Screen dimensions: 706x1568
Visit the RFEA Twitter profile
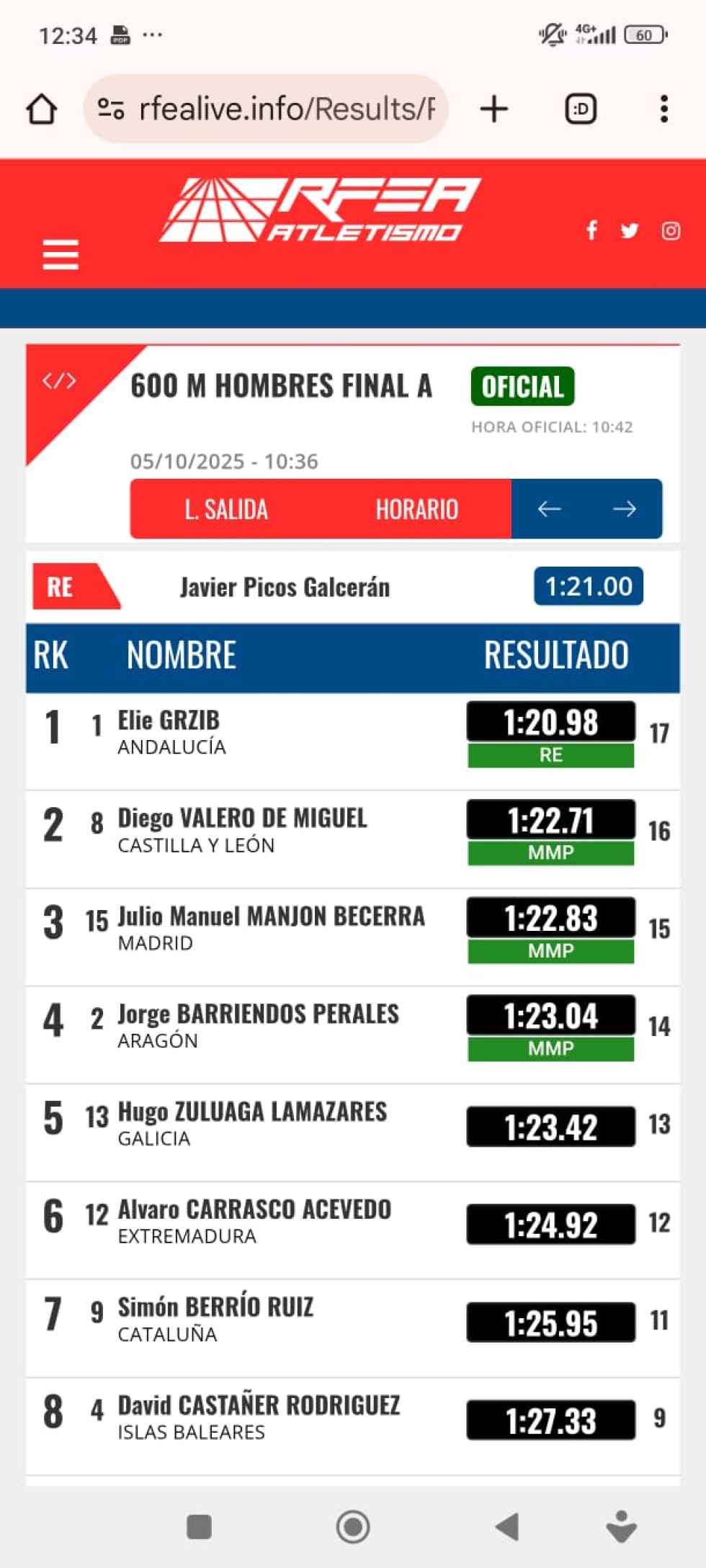point(630,230)
